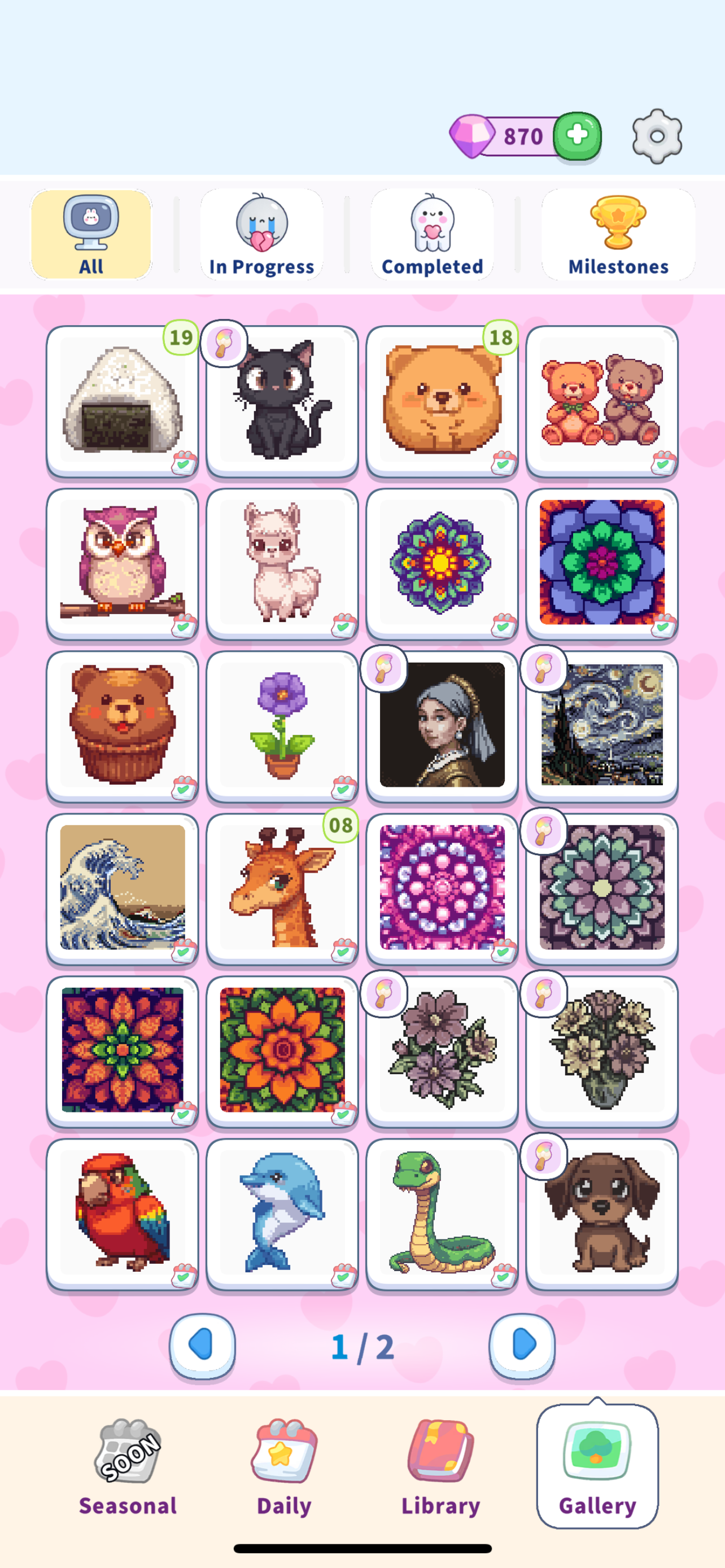Go to the previous gallery page
The height and width of the screenshot is (1568, 725).
click(x=202, y=1345)
